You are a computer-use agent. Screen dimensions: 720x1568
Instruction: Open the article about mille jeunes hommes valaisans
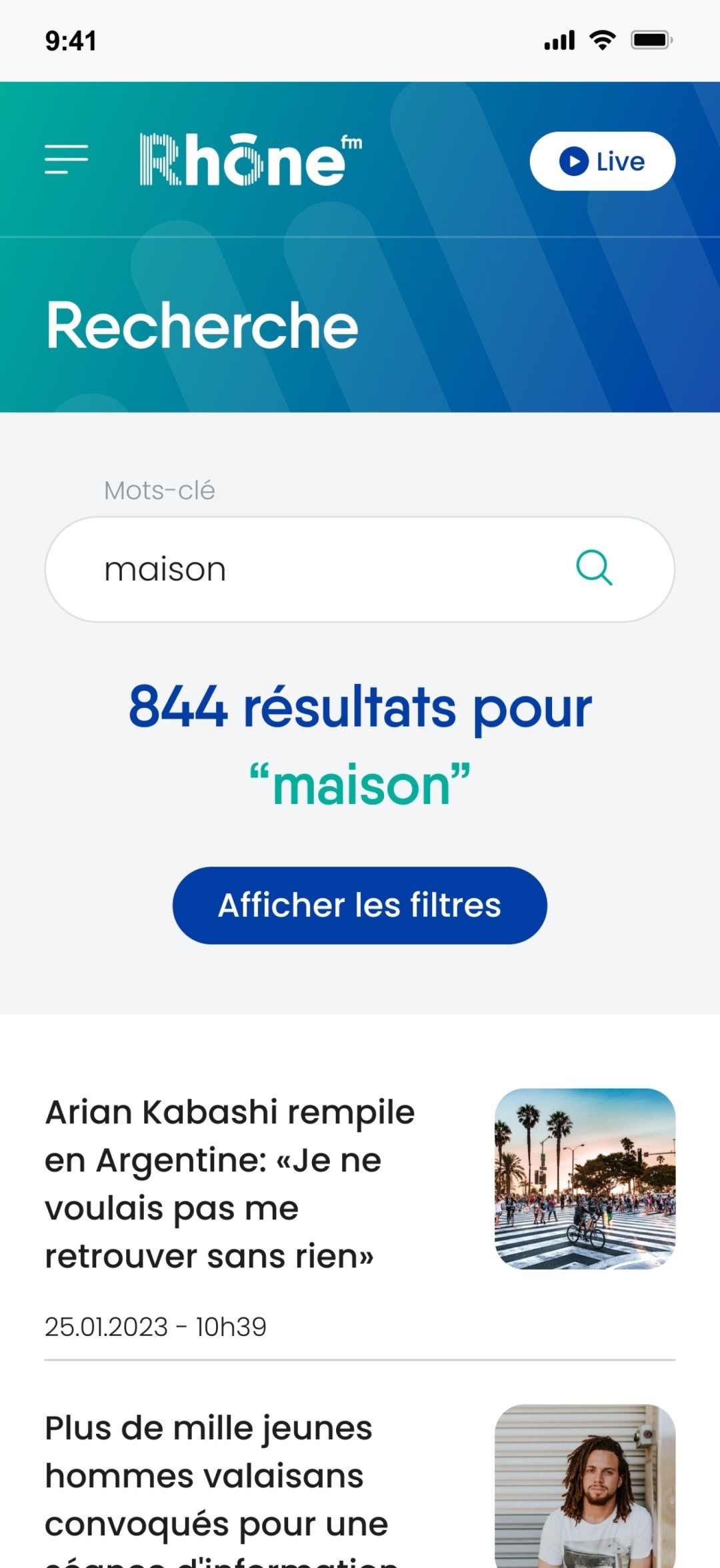(x=220, y=1487)
